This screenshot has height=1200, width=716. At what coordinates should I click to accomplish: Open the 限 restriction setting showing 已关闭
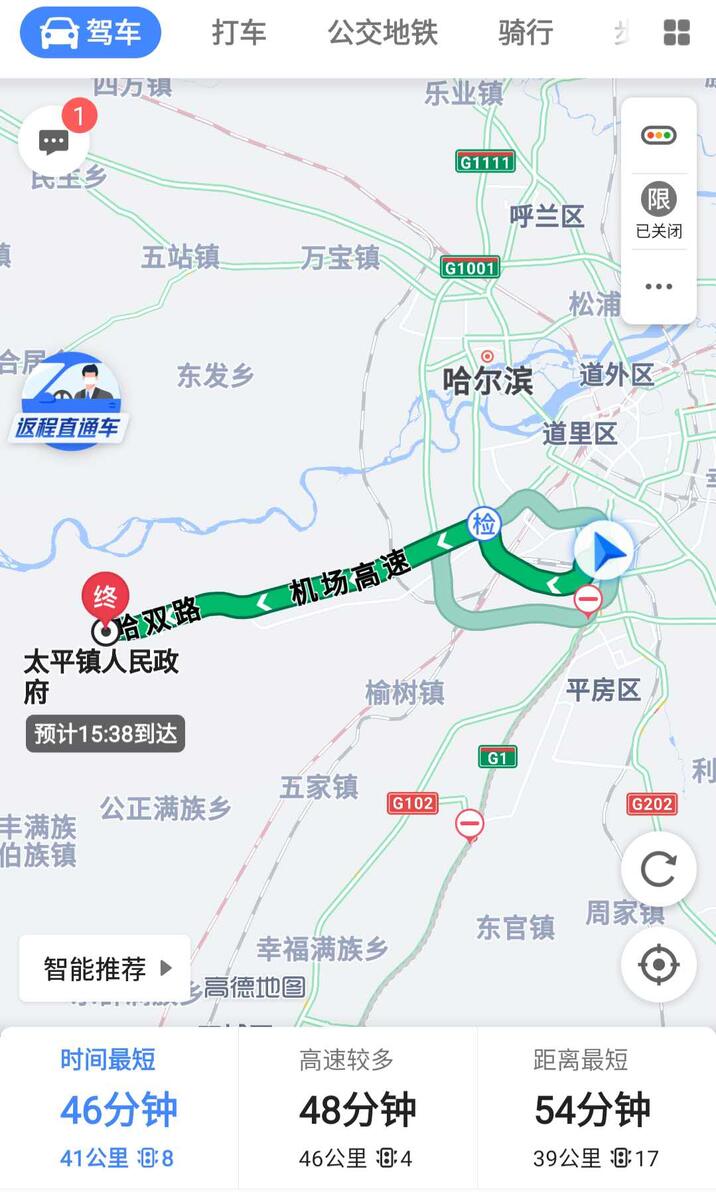[659, 210]
